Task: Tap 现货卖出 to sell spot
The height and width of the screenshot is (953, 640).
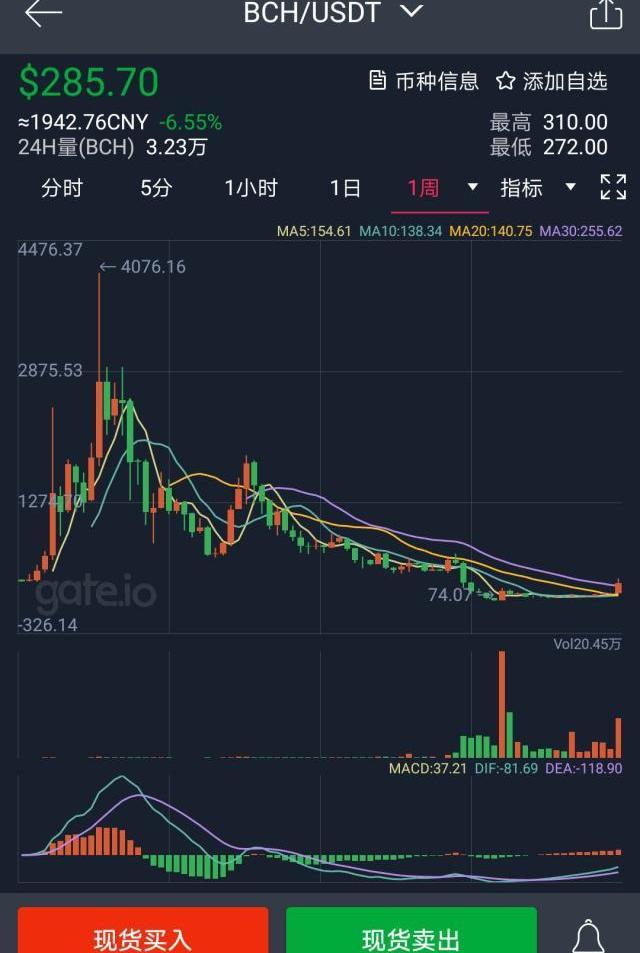Action: click(411, 935)
